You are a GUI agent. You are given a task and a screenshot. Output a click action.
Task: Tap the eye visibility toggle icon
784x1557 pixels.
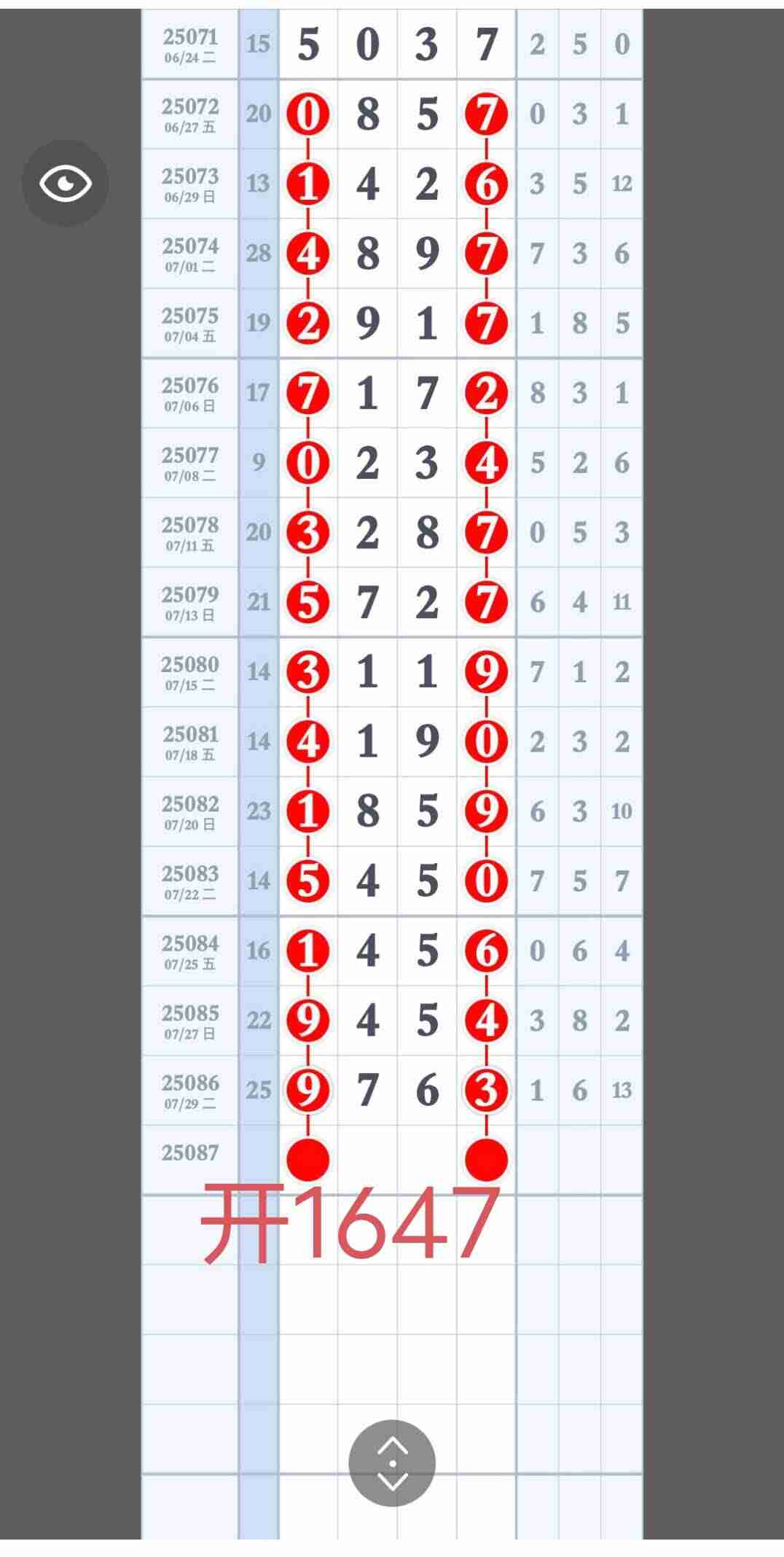65,183
